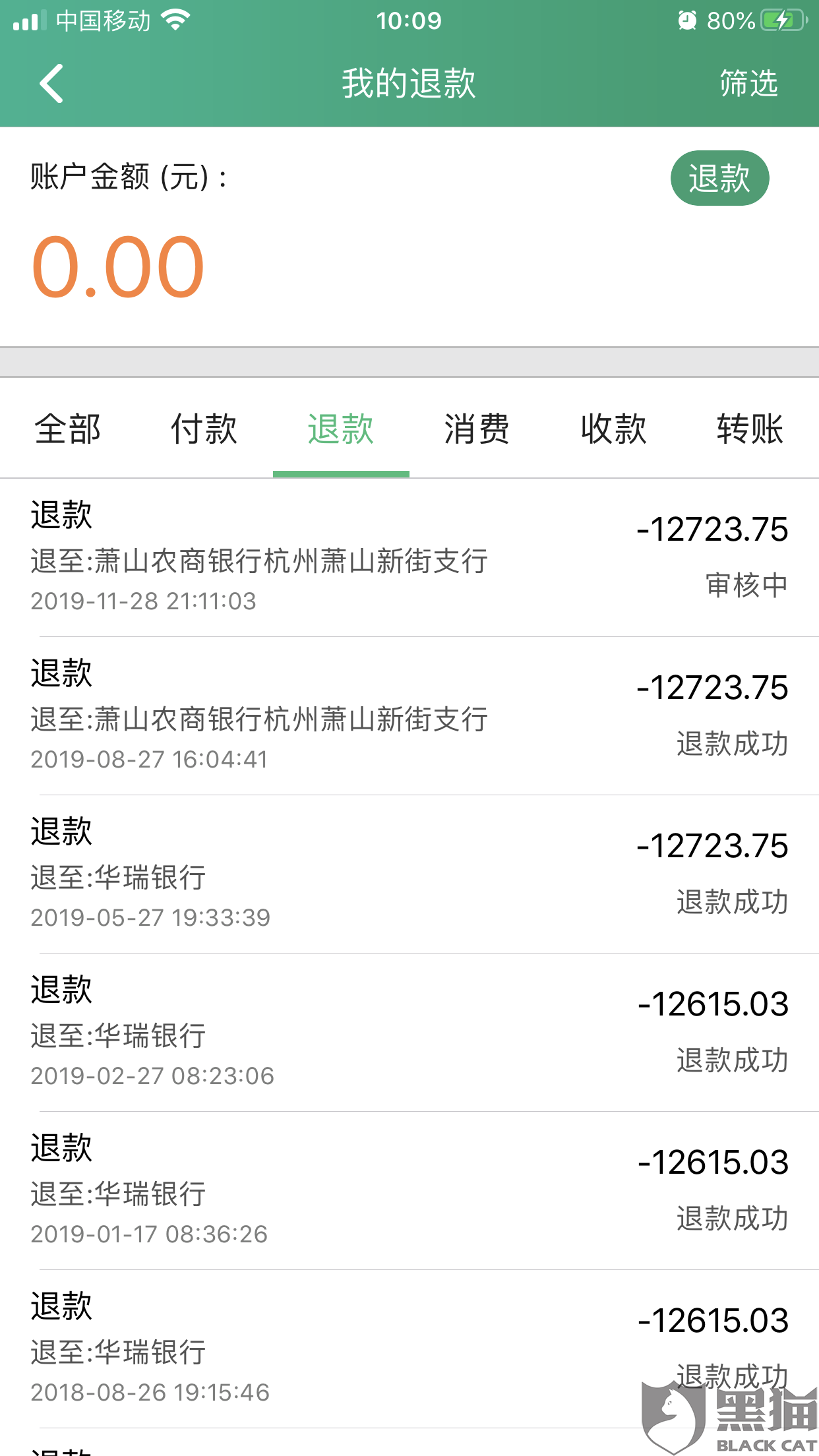This screenshot has height=1456, width=819.
Task: Go back using the top-left arrow
Action: [x=51, y=84]
